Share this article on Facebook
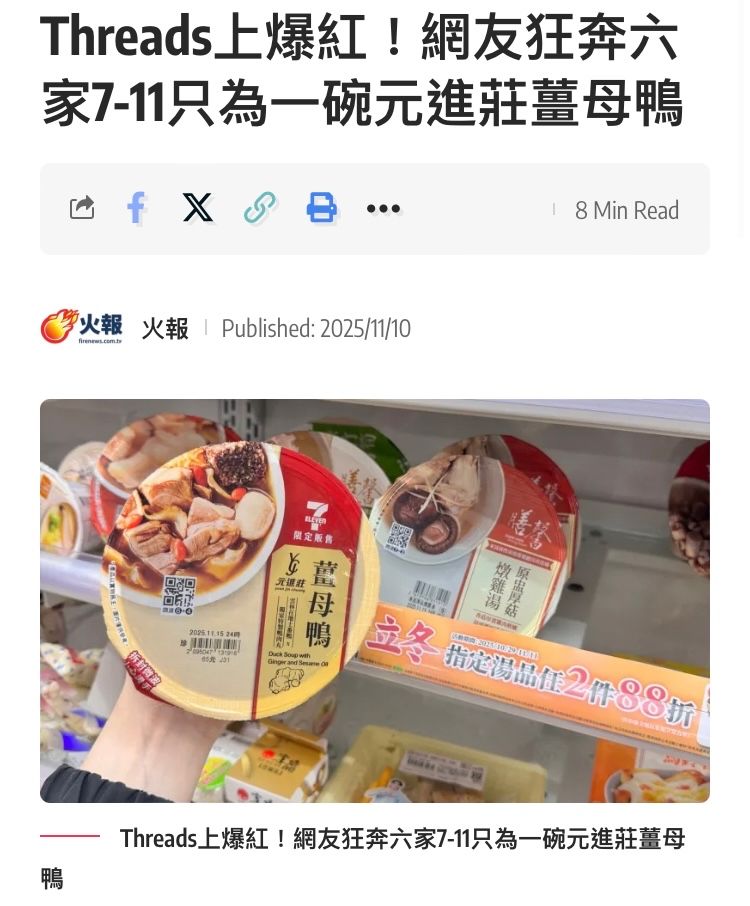 pos(137,208)
